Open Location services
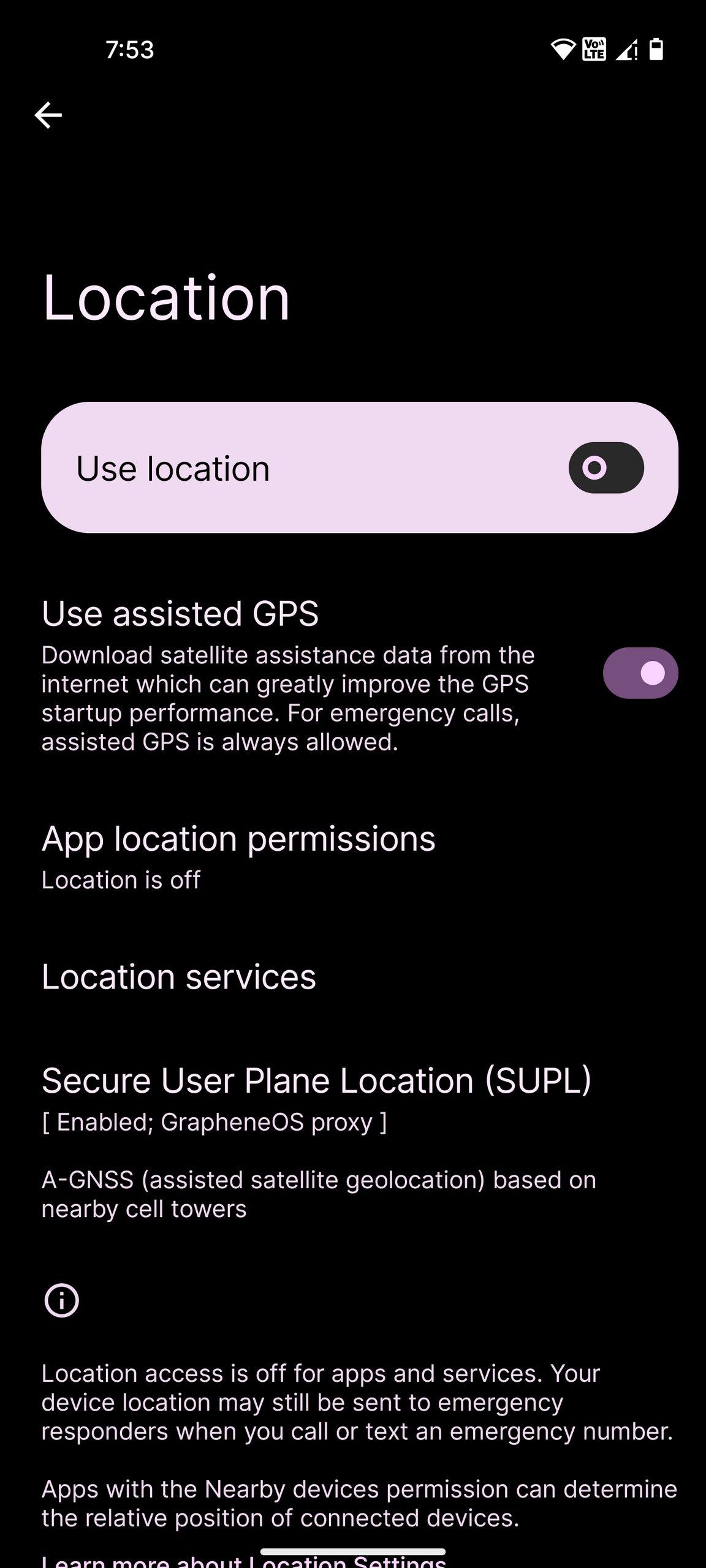 pos(179,977)
